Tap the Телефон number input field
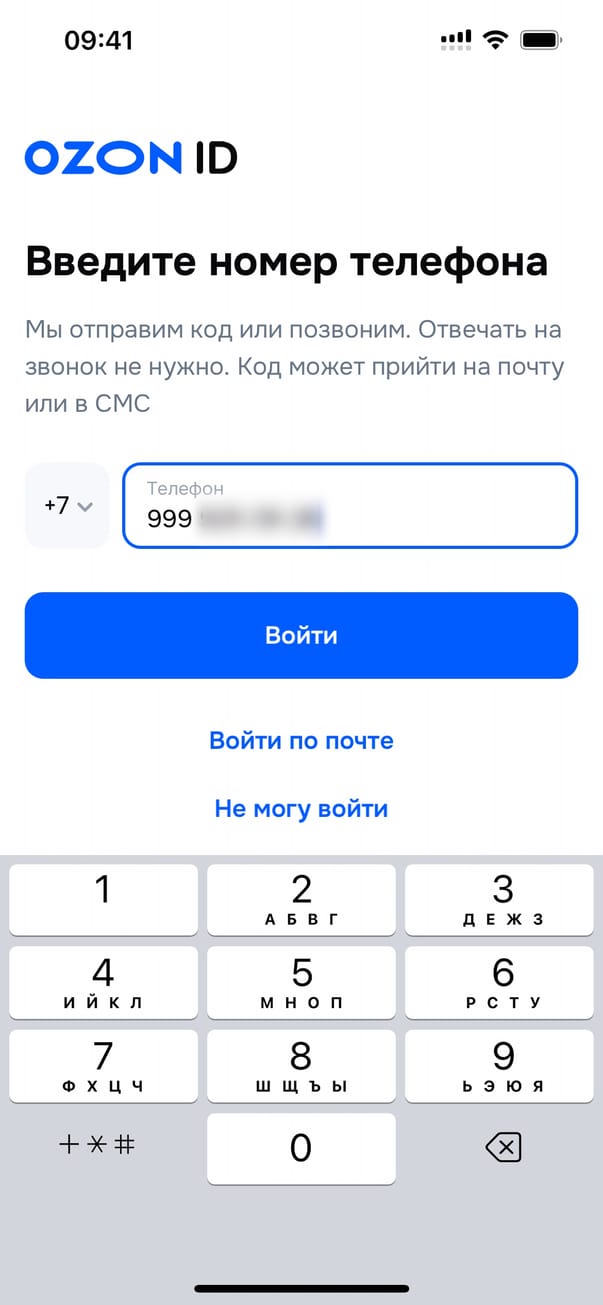 tap(349, 506)
